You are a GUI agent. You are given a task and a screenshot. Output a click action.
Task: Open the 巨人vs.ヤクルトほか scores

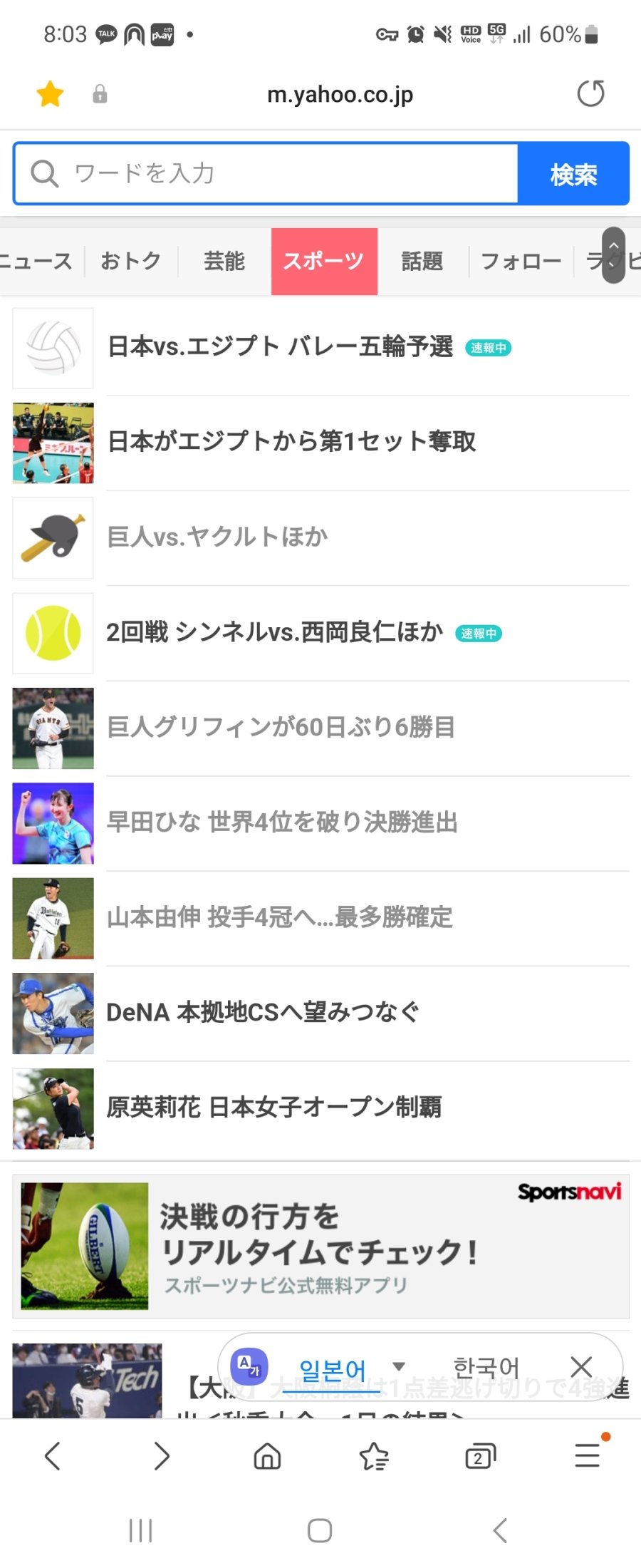[x=217, y=537]
